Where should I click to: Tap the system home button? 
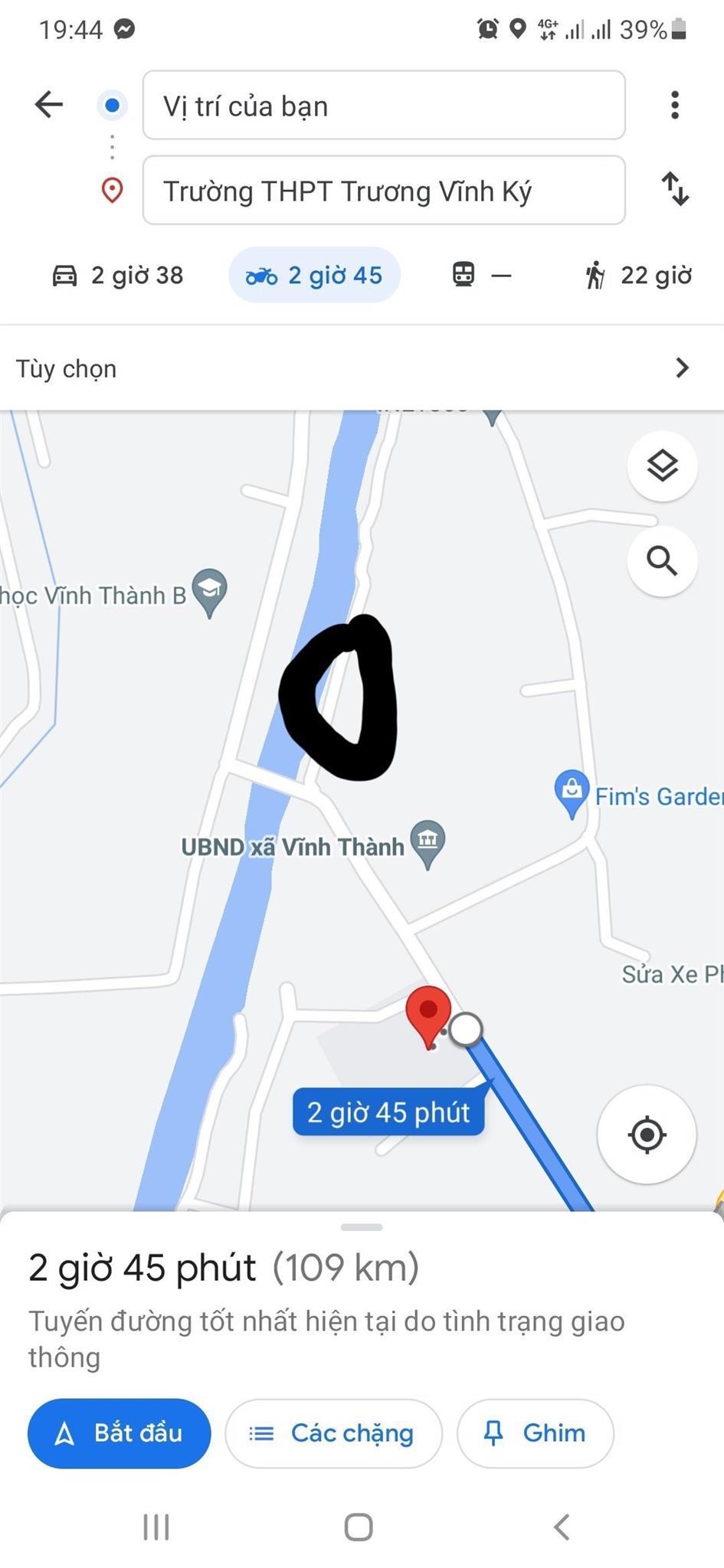pyautogui.click(x=359, y=1527)
